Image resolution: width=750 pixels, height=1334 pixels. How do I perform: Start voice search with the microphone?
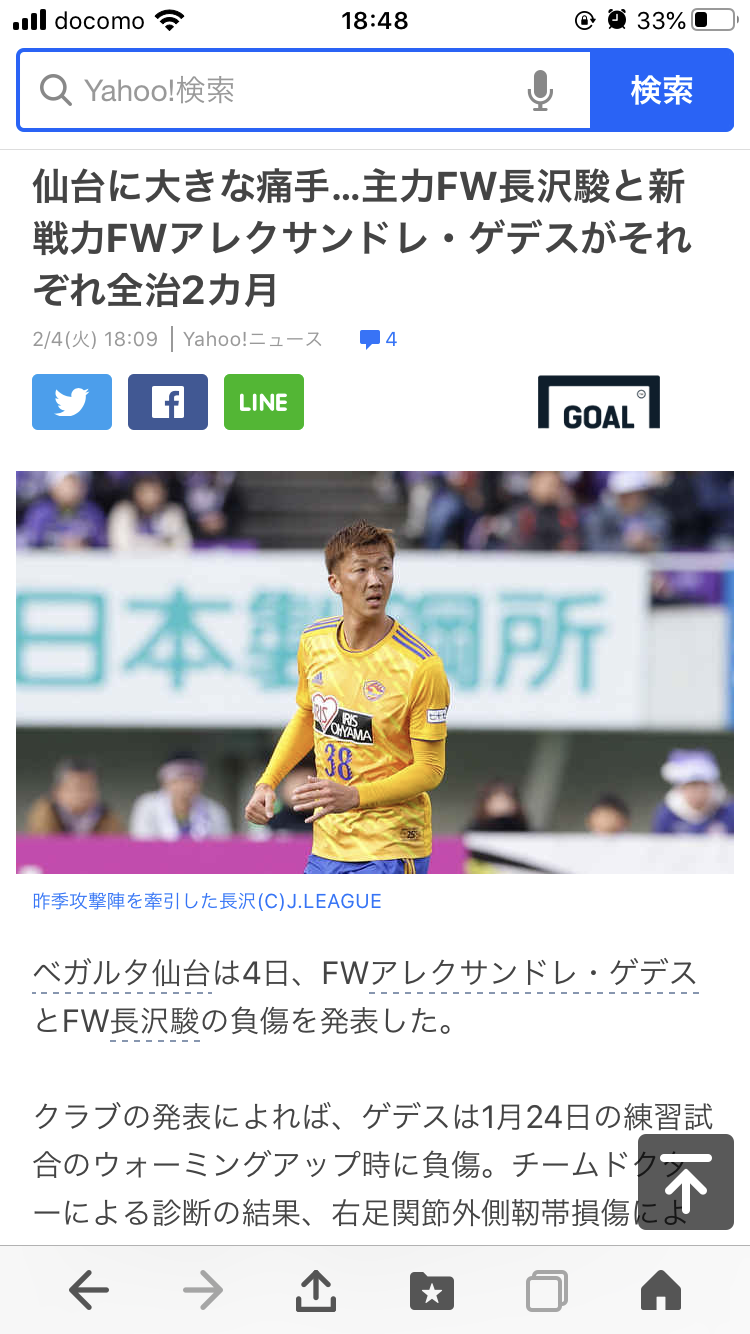pyautogui.click(x=540, y=91)
